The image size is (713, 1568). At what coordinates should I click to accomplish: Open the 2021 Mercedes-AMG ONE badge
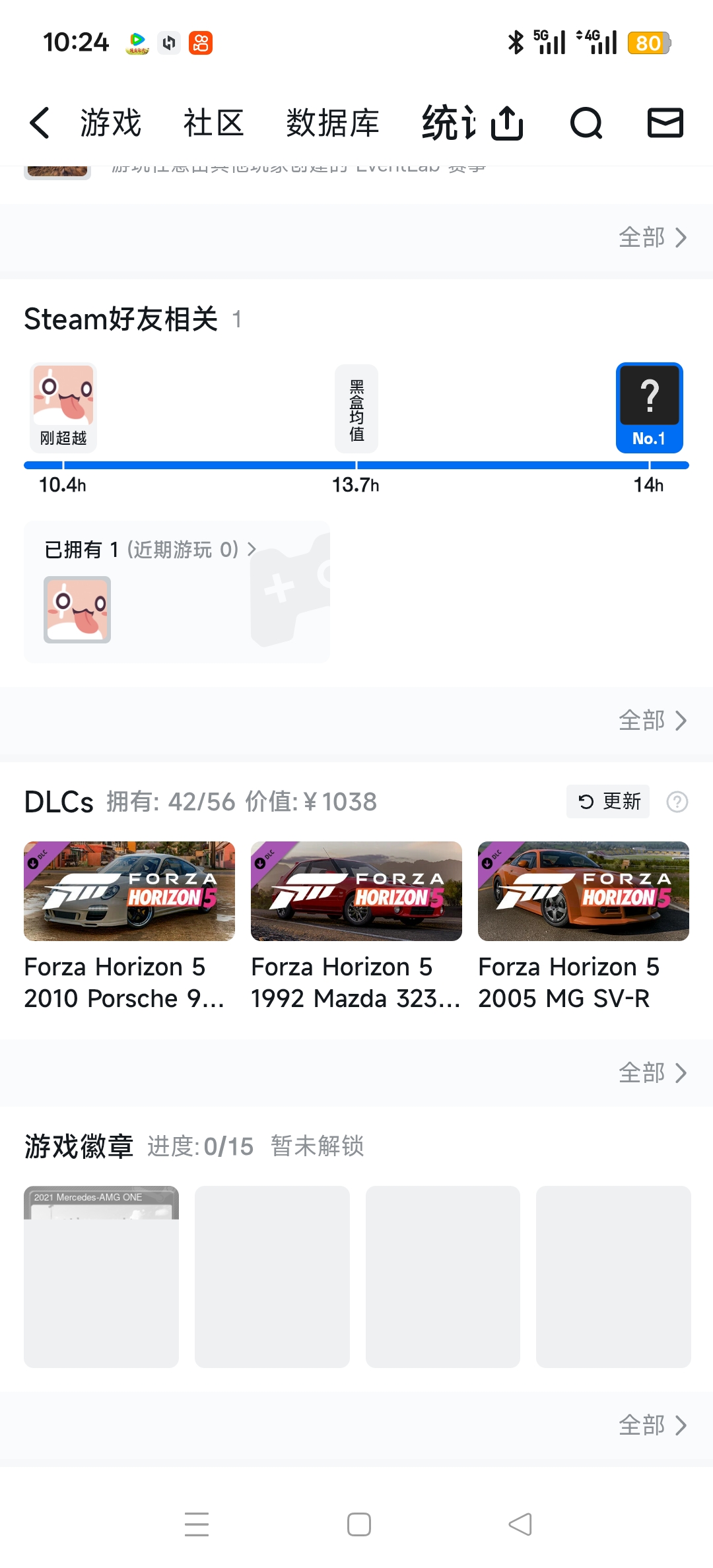pos(101,1276)
